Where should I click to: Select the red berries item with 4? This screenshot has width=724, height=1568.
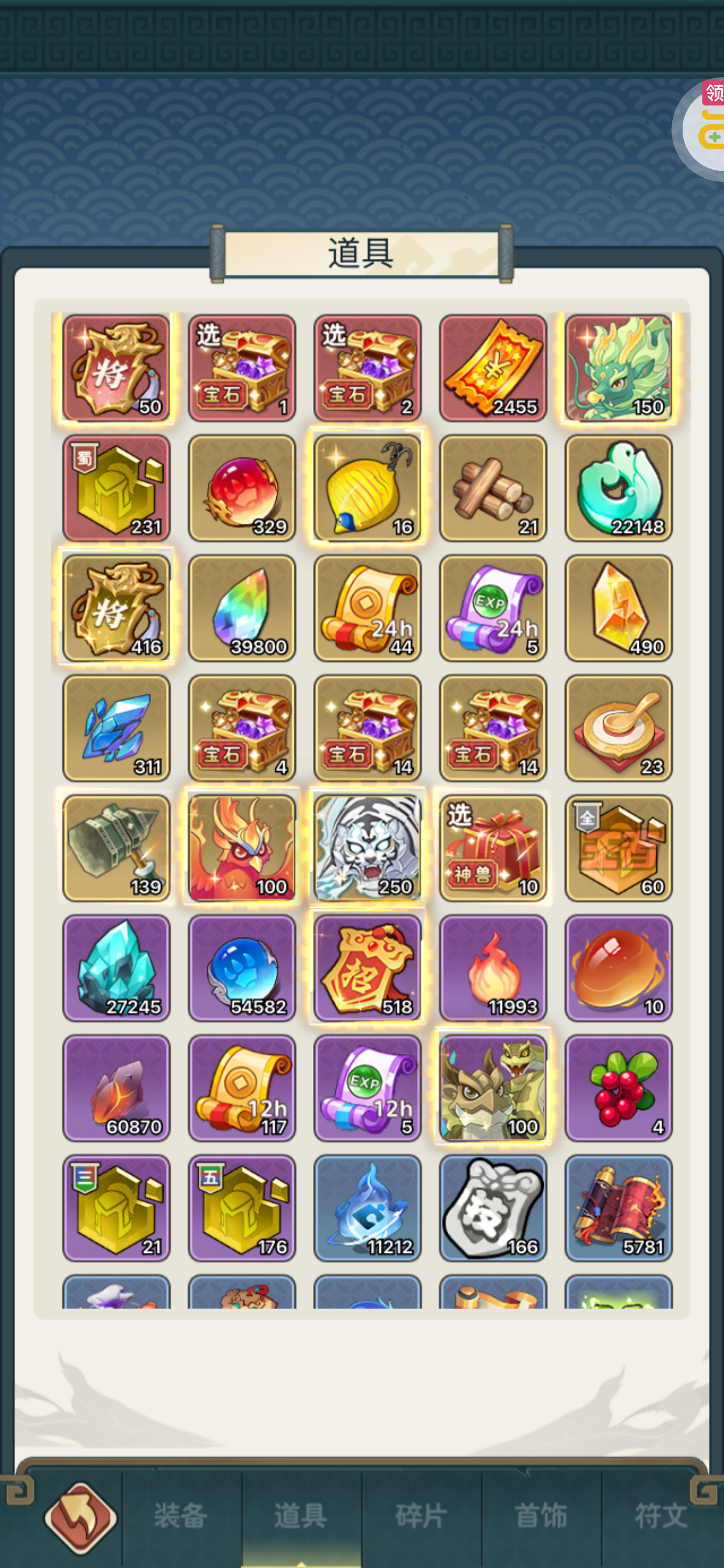pyautogui.click(x=618, y=1087)
